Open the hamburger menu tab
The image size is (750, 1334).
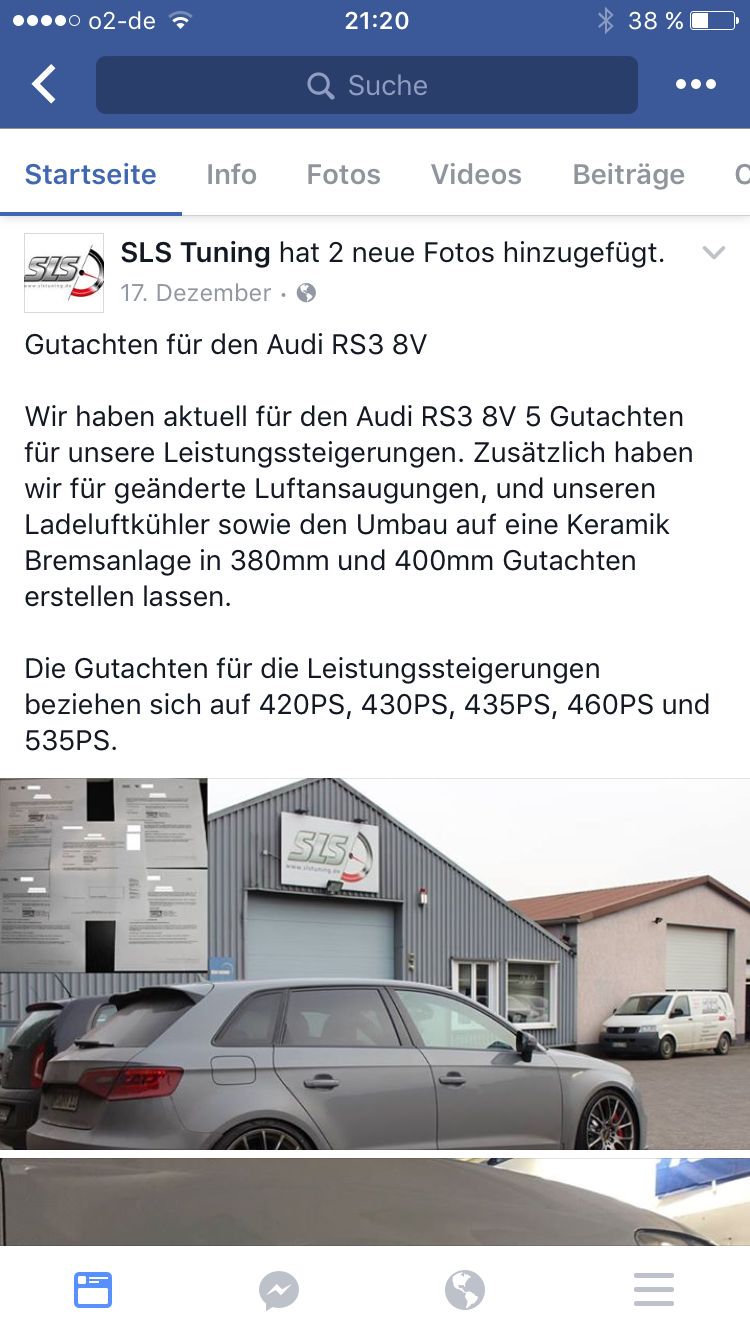(x=654, y=1290)
